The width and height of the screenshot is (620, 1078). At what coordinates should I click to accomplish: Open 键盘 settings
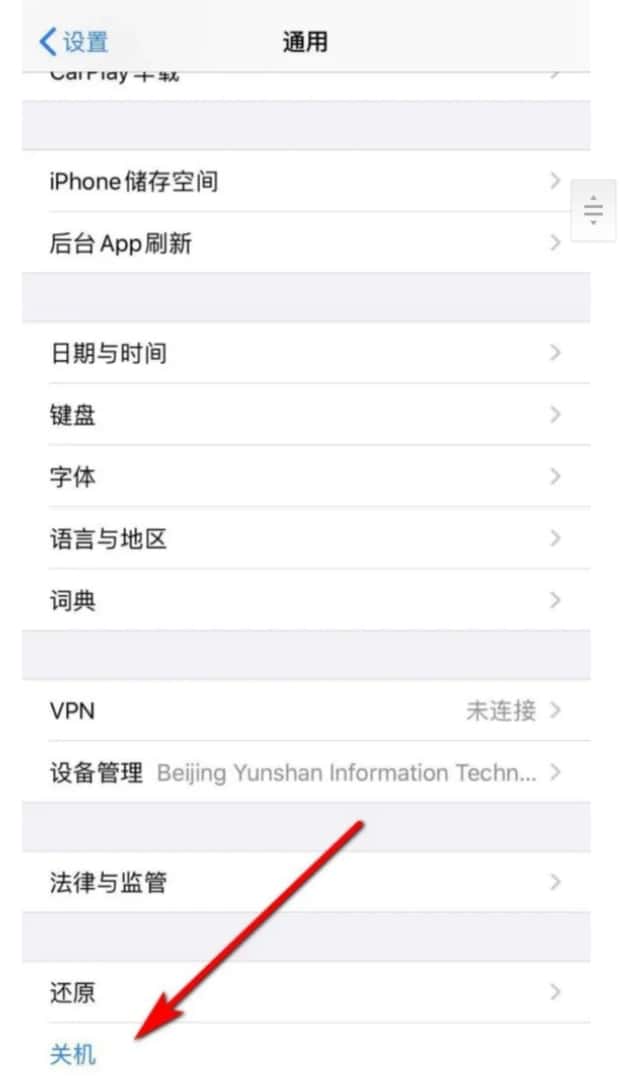(300, 415)
